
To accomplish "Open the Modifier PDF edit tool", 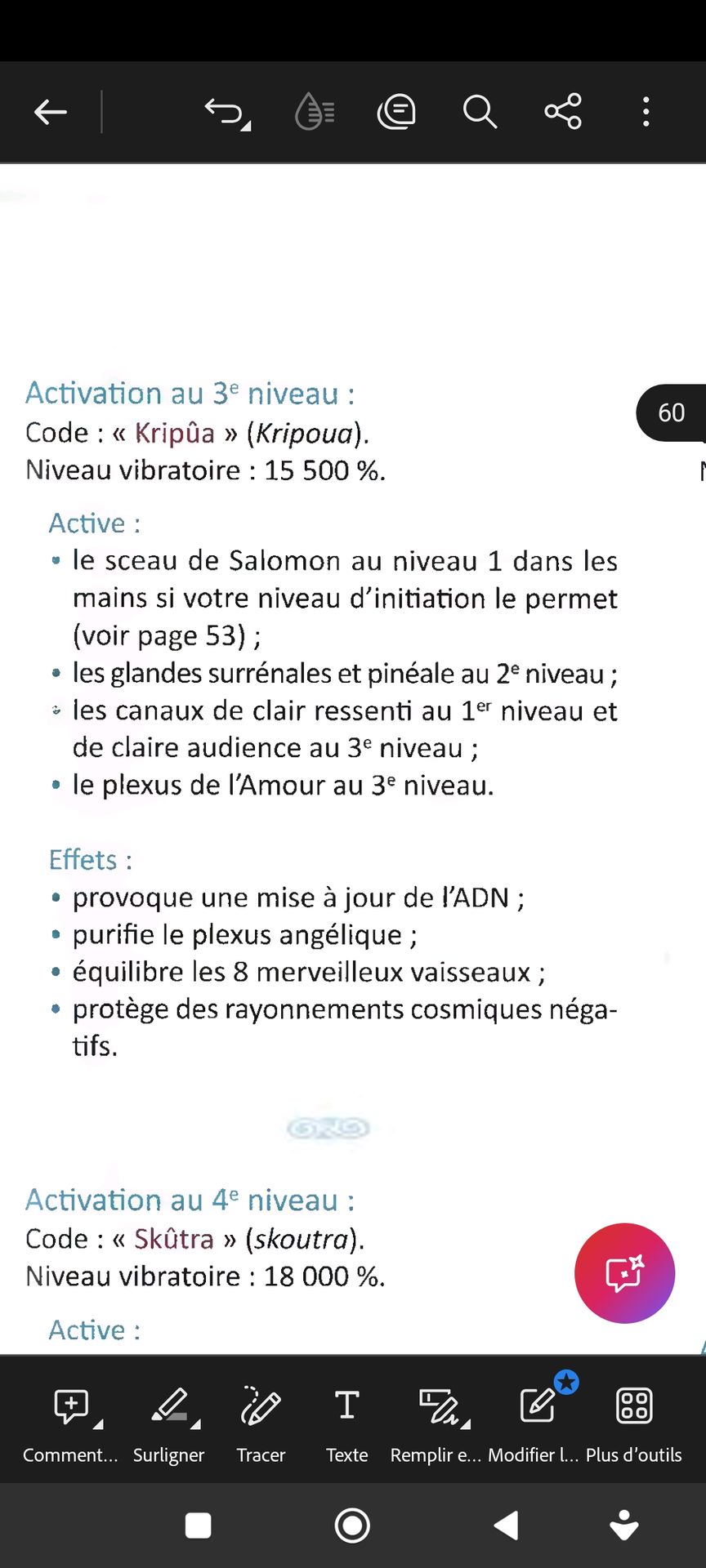I will pos(537,1421).
